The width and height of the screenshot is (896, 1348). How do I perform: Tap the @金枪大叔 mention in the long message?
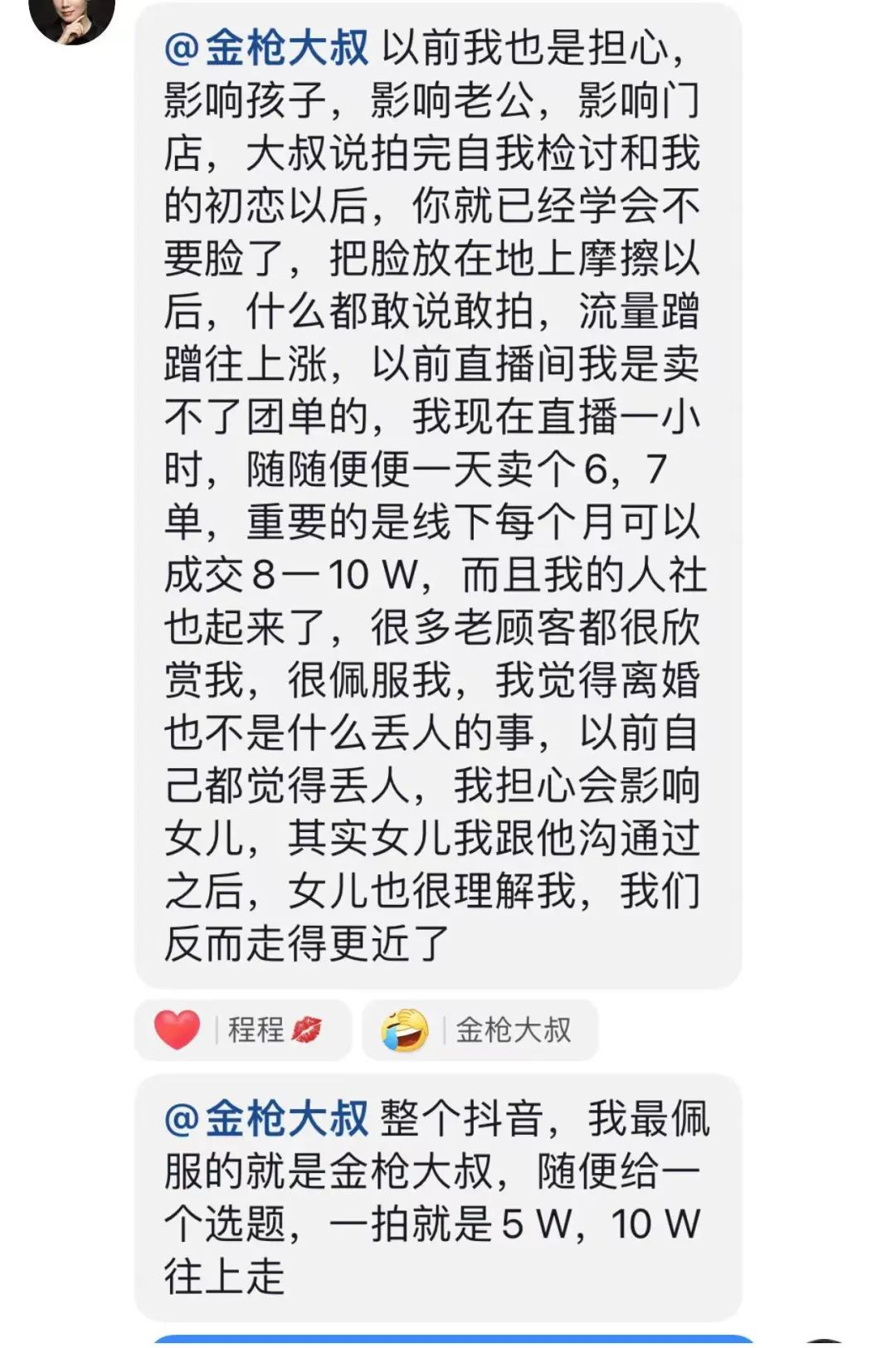(x=266, y=48)
